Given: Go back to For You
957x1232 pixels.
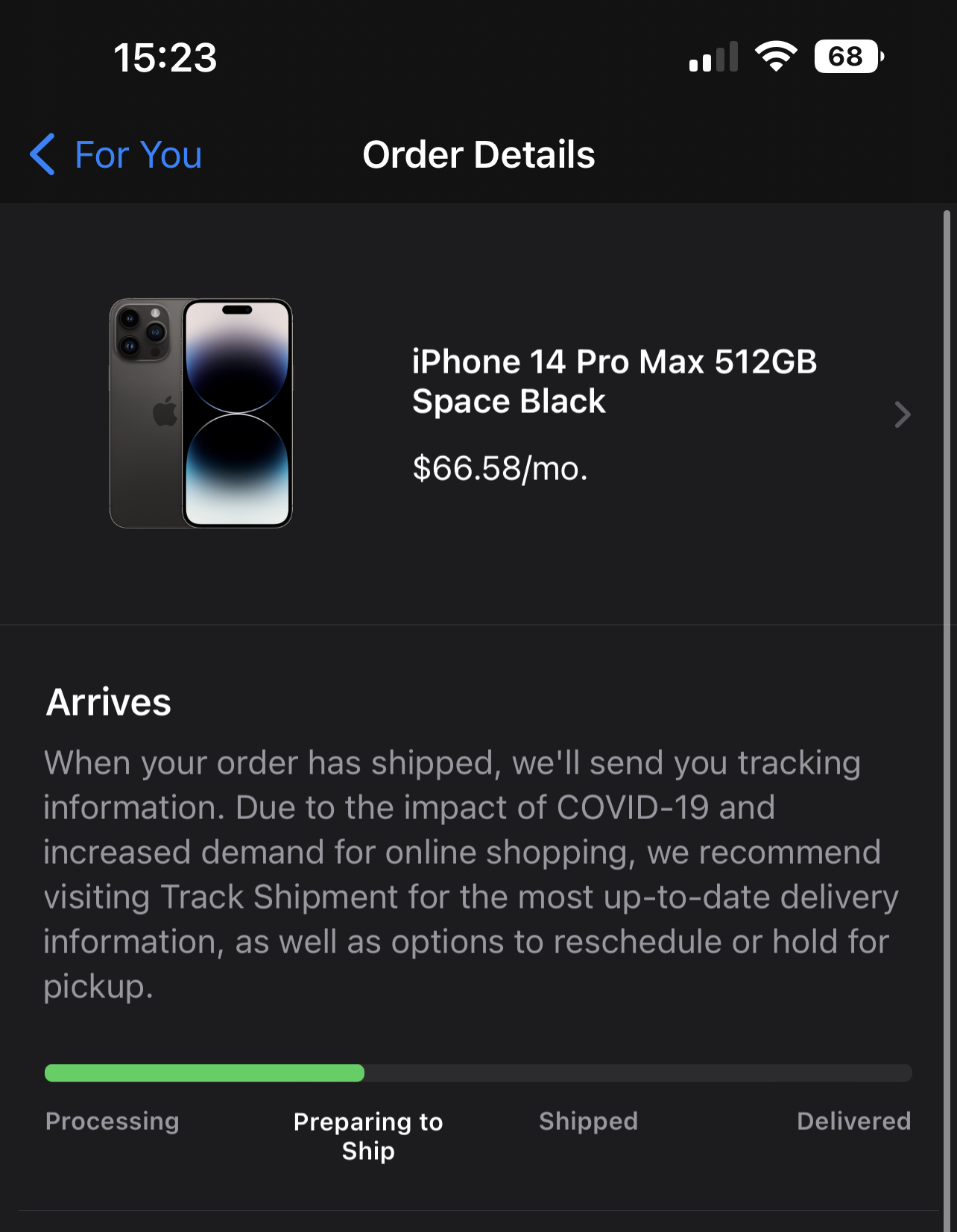Looking at the screenshot, I should pyautogui.click(x=117, y=155).
